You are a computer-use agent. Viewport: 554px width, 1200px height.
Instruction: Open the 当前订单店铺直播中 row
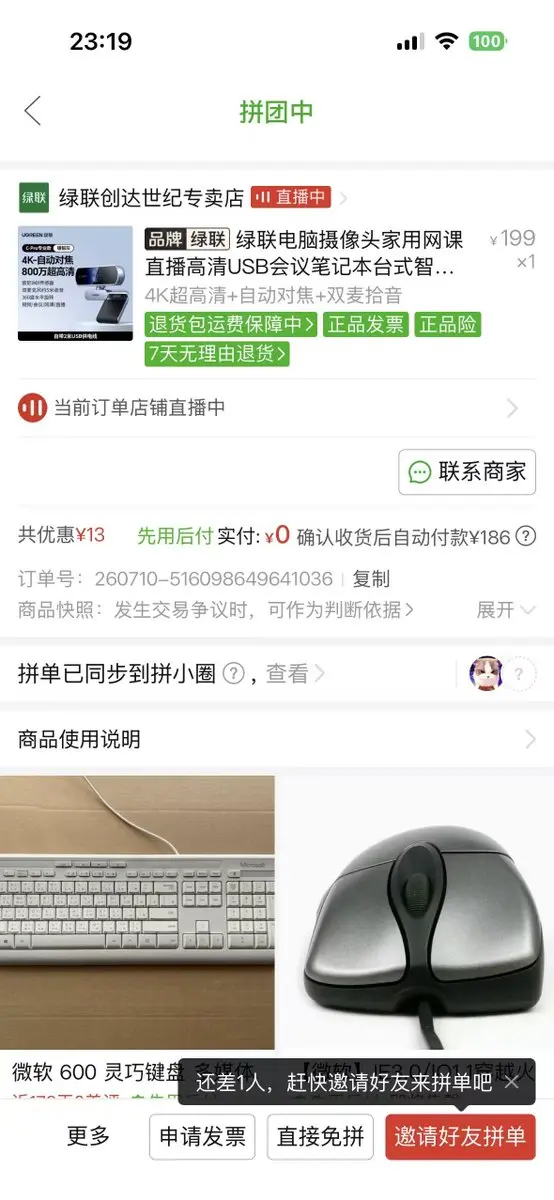click(276, 408)
